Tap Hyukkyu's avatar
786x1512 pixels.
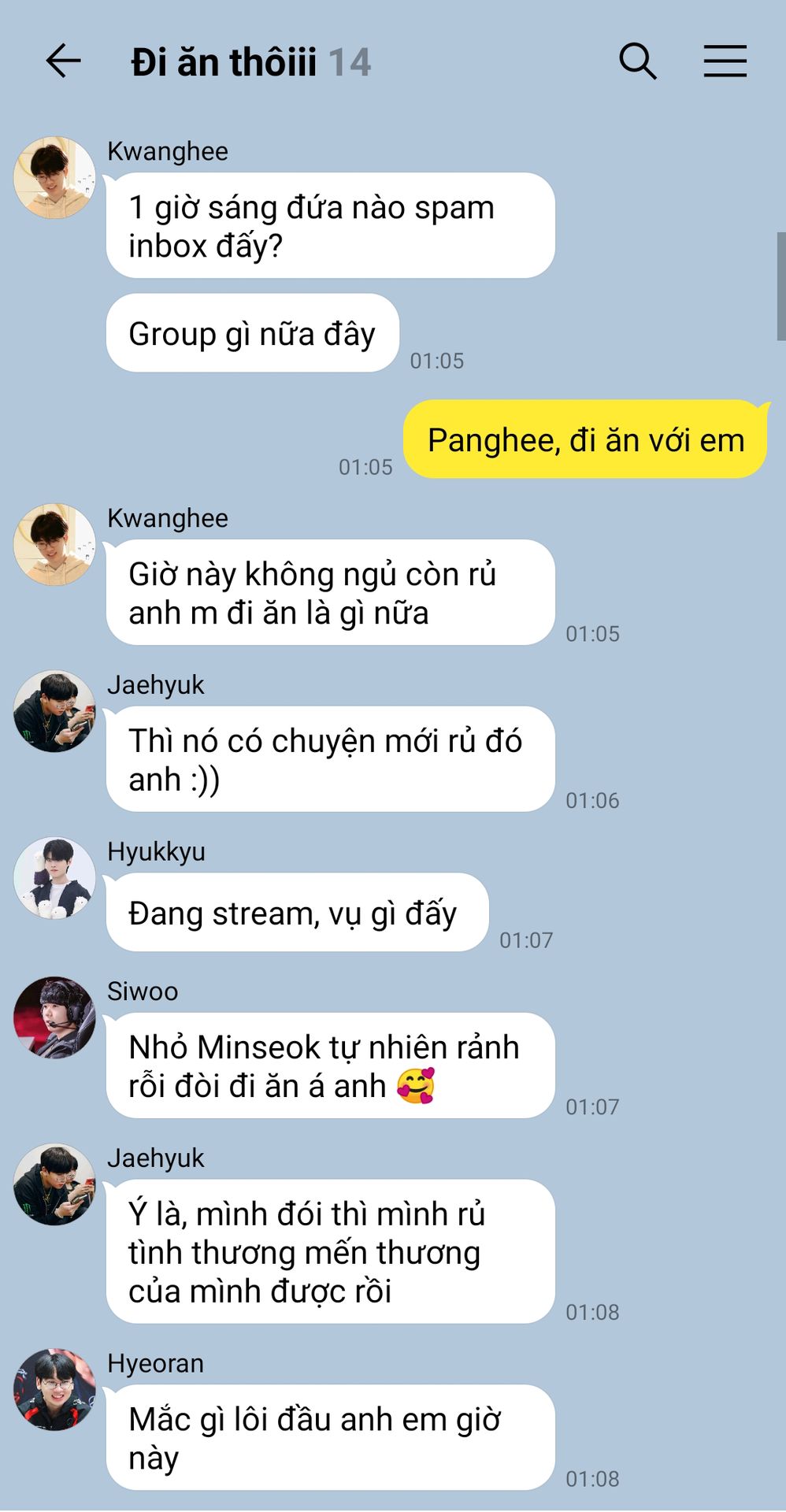pos(54,878)
